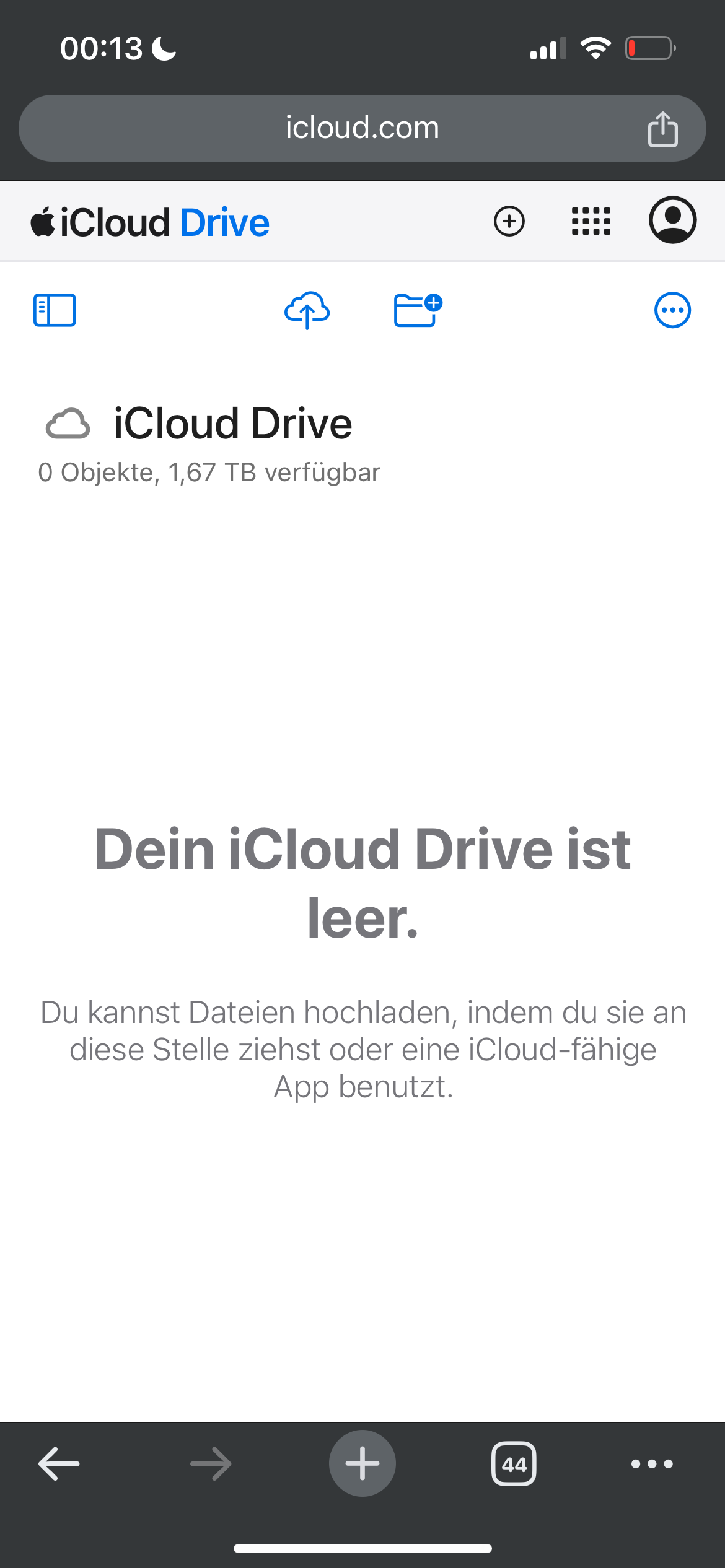Go back to the previous page

pos(59,1464)
